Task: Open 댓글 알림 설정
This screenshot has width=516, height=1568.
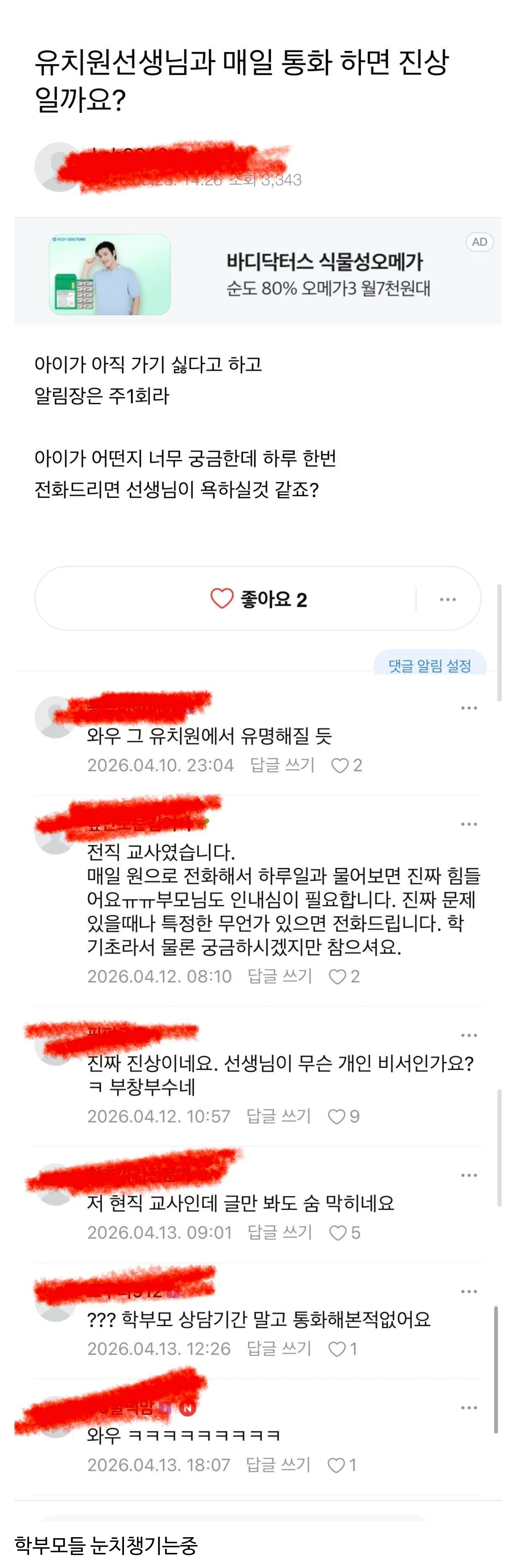Action: (430, 665)
